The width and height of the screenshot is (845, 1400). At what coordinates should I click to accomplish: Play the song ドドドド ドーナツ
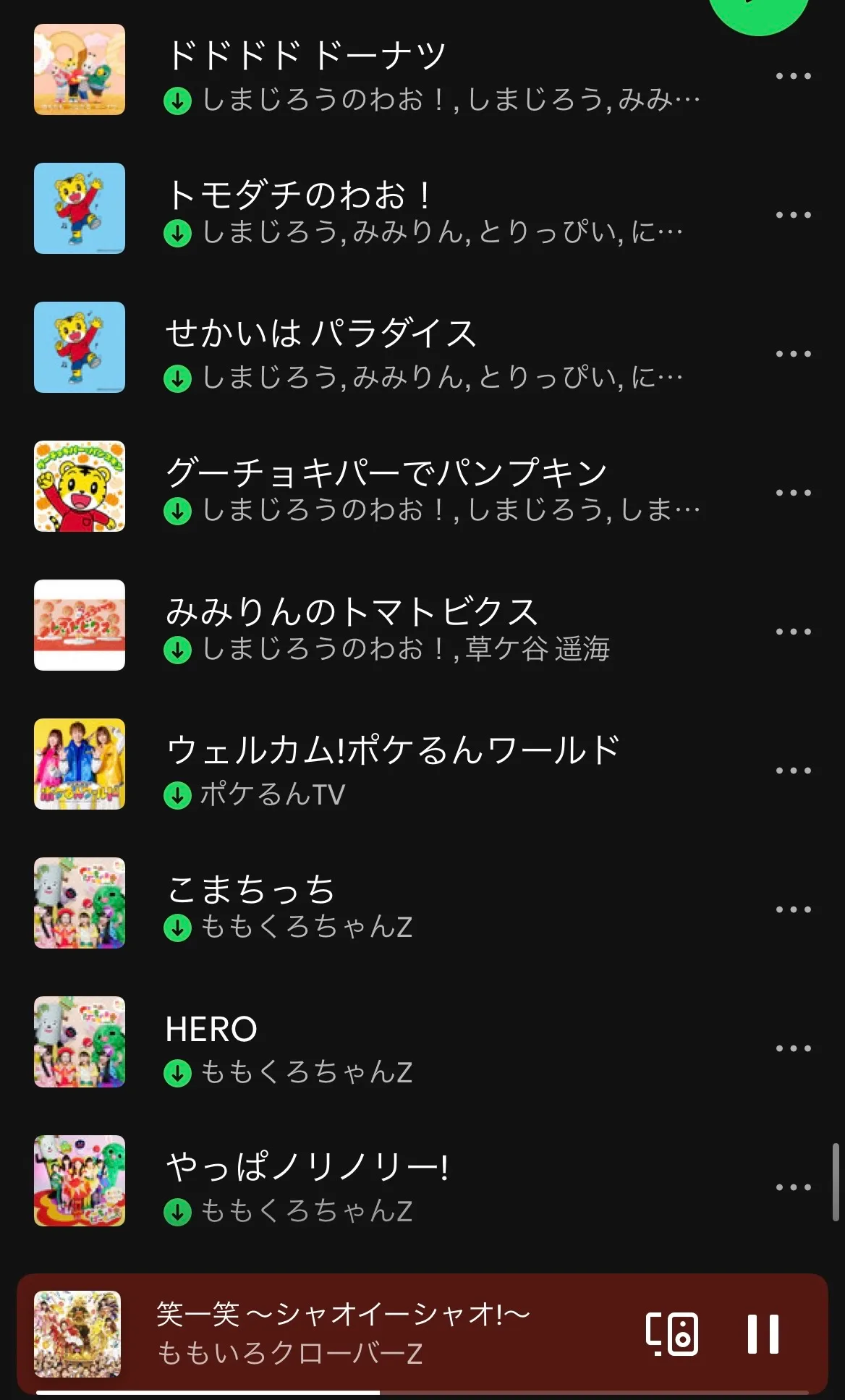click(305, 55)
